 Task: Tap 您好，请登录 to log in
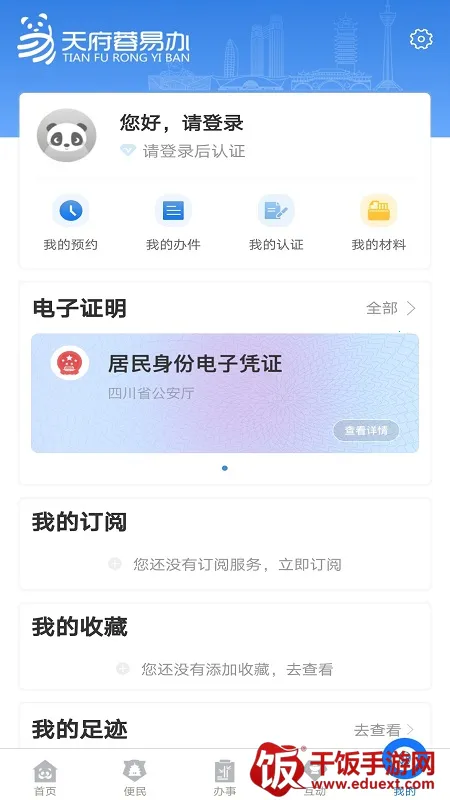click(x=181, y=123)
